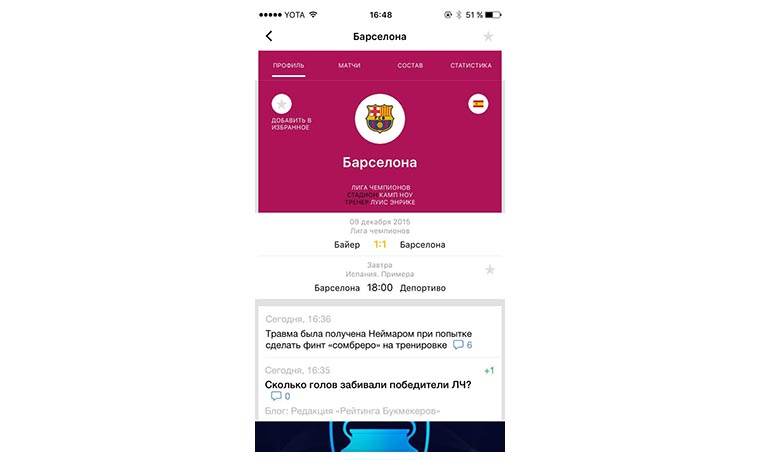Open the post about ЛЧ winners' goals
760x460 pixels.
(367, 384)
